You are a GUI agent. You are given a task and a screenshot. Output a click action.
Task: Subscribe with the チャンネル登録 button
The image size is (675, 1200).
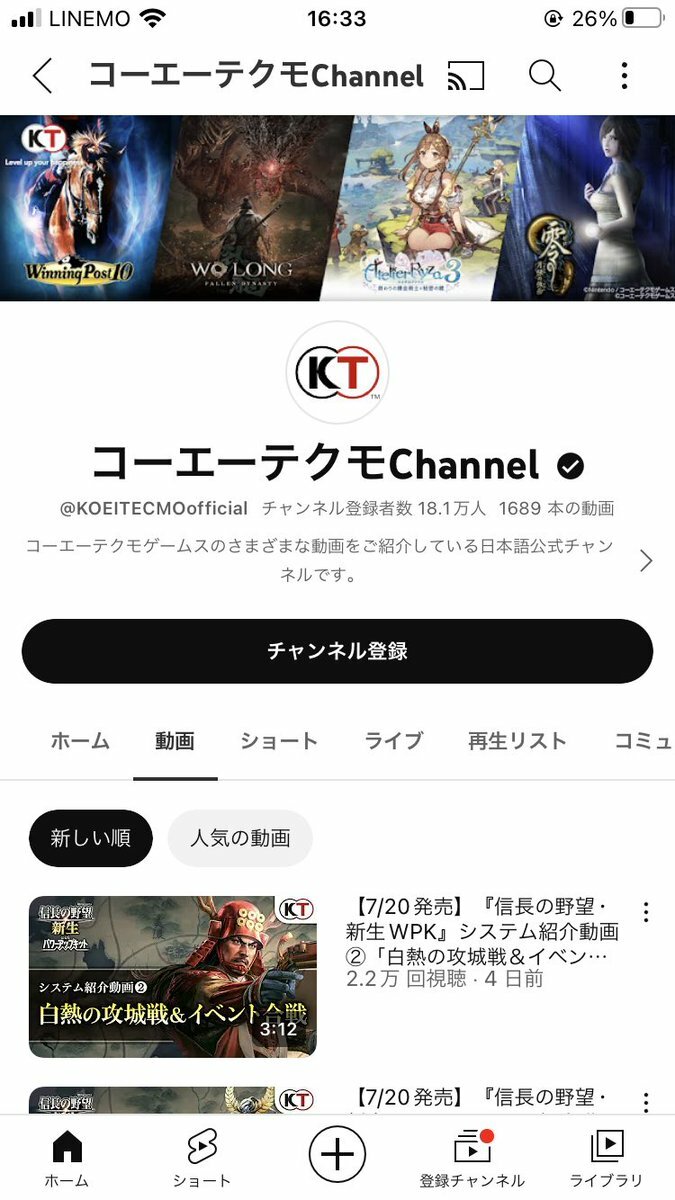337,651
